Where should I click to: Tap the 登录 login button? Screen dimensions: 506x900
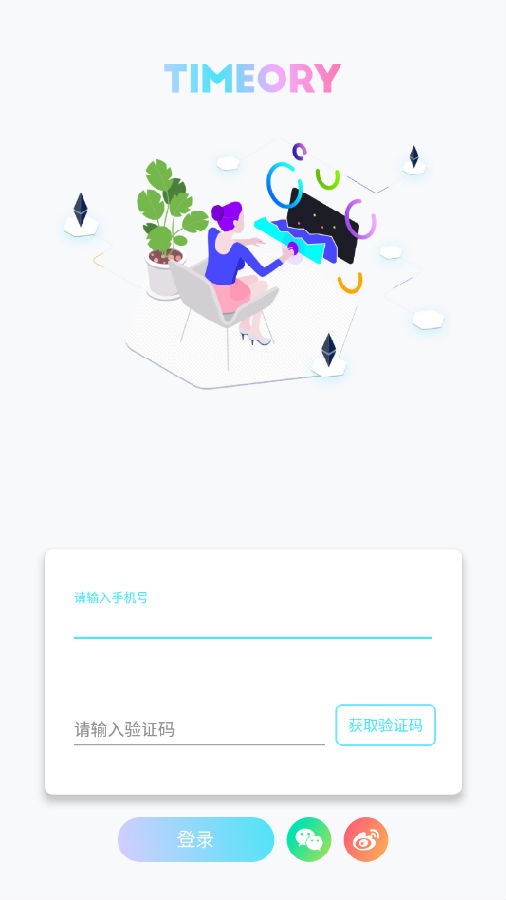[x=196, y=839]
